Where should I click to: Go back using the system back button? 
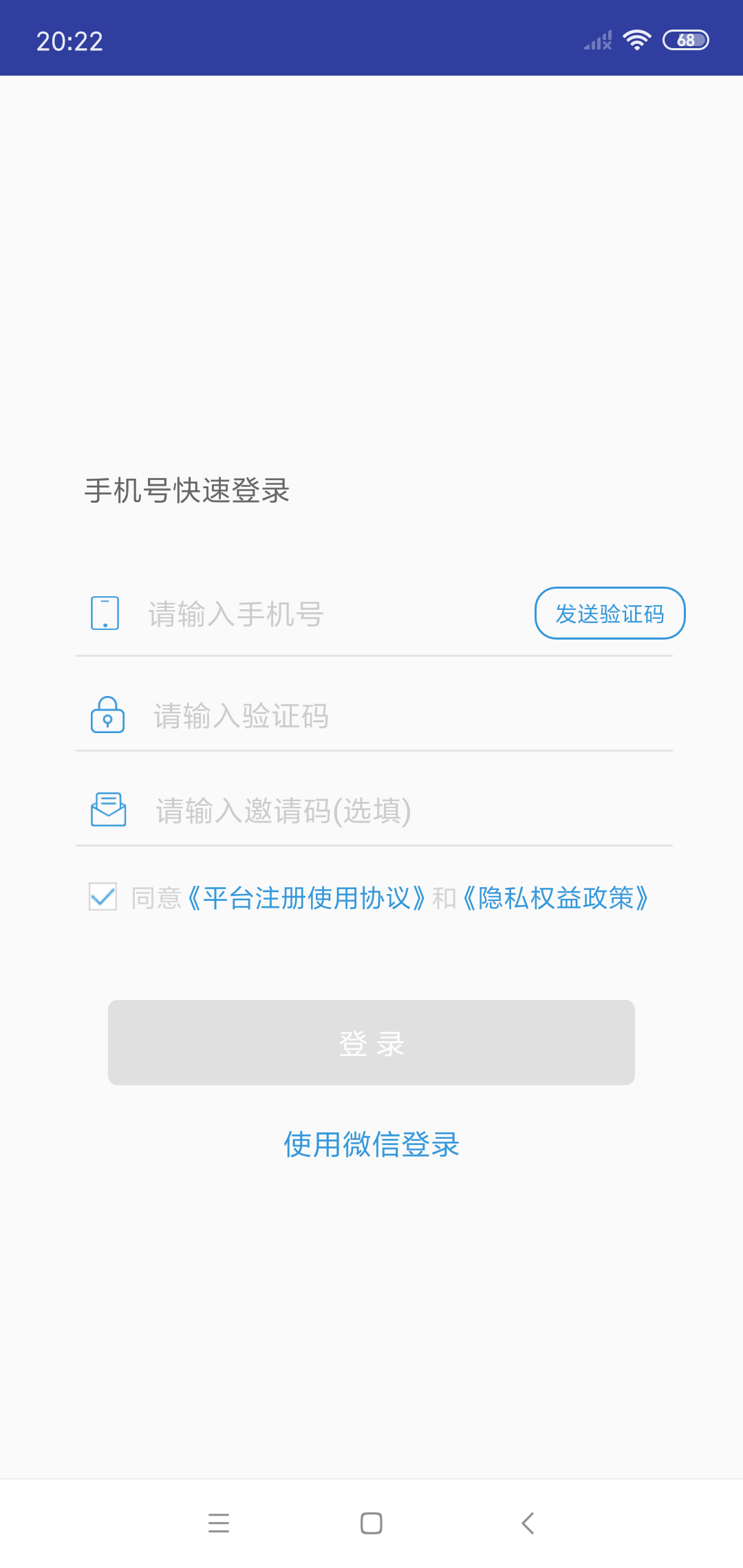pyautogui.click(x=528, y=1523)
